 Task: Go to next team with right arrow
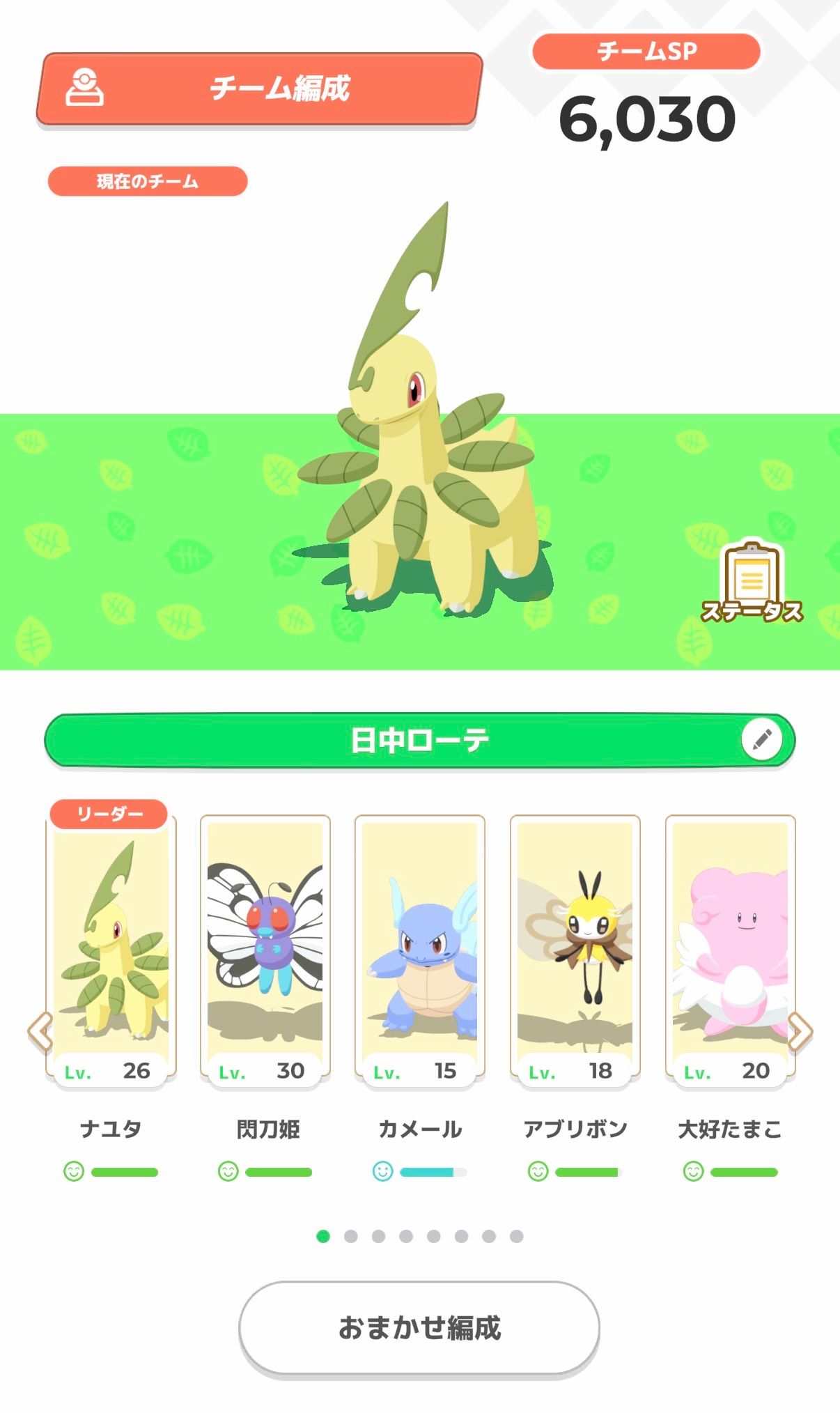[x=800, y=1031]
